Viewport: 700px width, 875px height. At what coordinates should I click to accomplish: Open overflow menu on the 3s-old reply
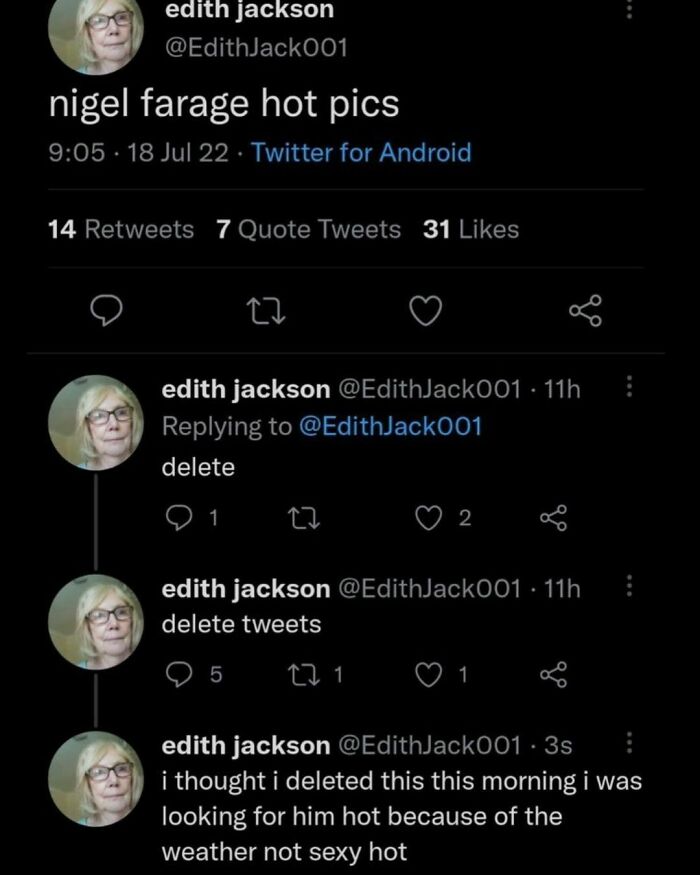pyautogui.click(x=628, y=744)
